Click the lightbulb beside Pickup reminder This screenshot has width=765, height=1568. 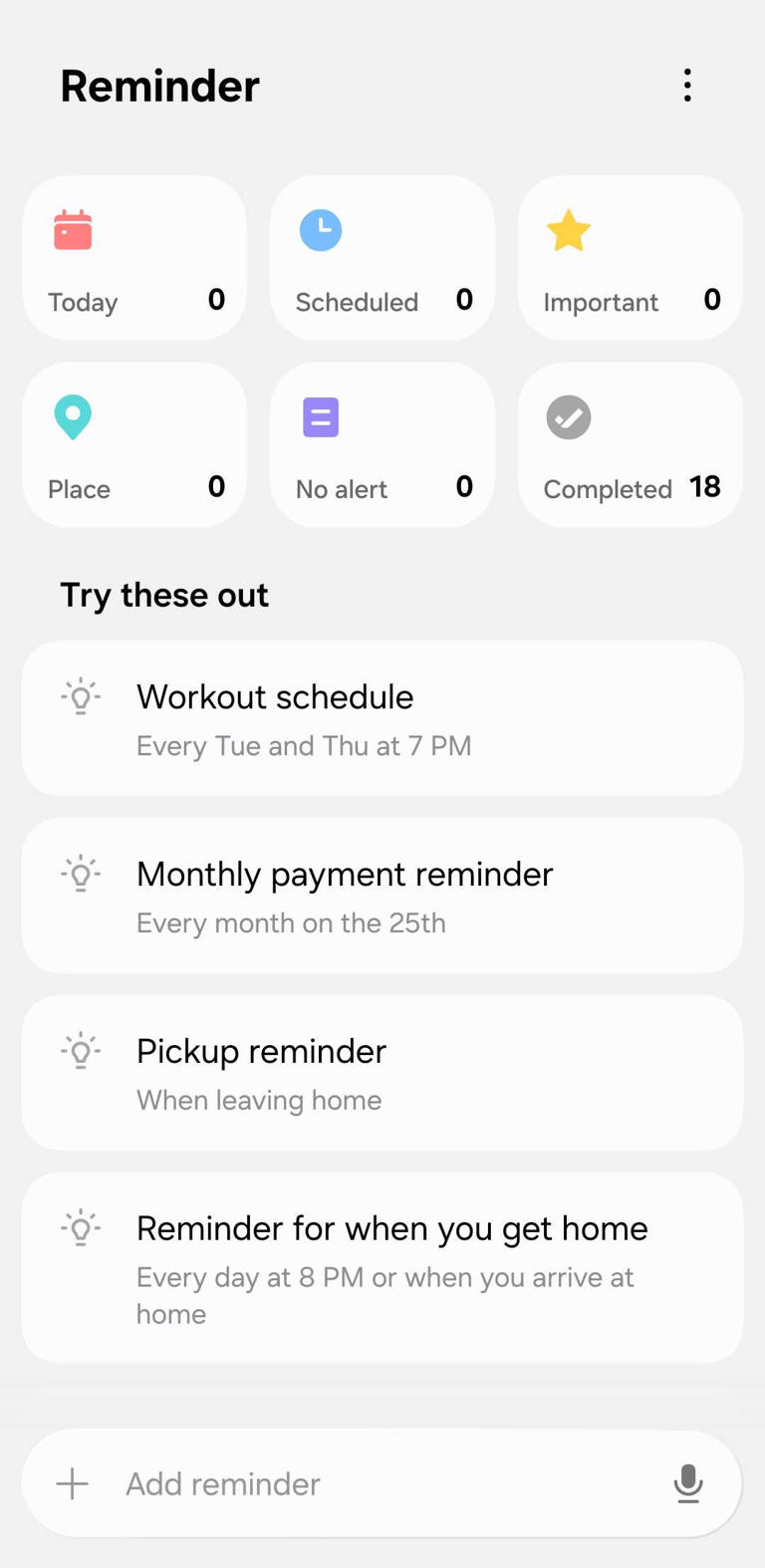click(x=81, y=1051)
